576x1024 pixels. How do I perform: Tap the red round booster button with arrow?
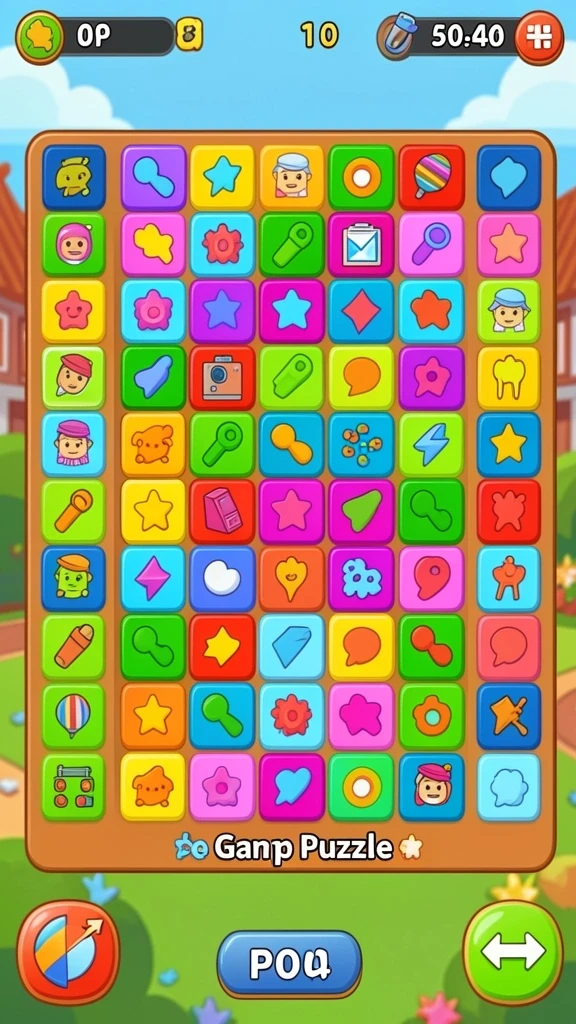coord(68,952)
